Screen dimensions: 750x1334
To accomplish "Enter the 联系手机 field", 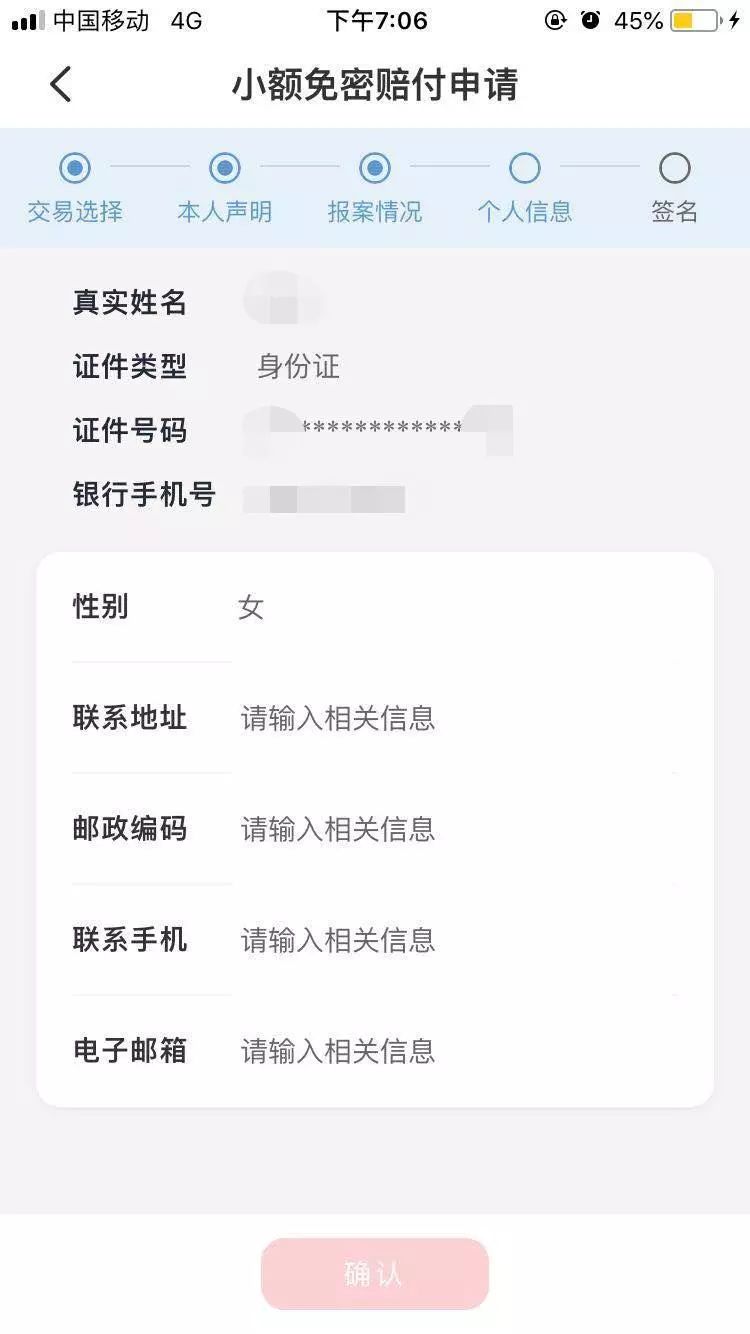I will (450, 940).
